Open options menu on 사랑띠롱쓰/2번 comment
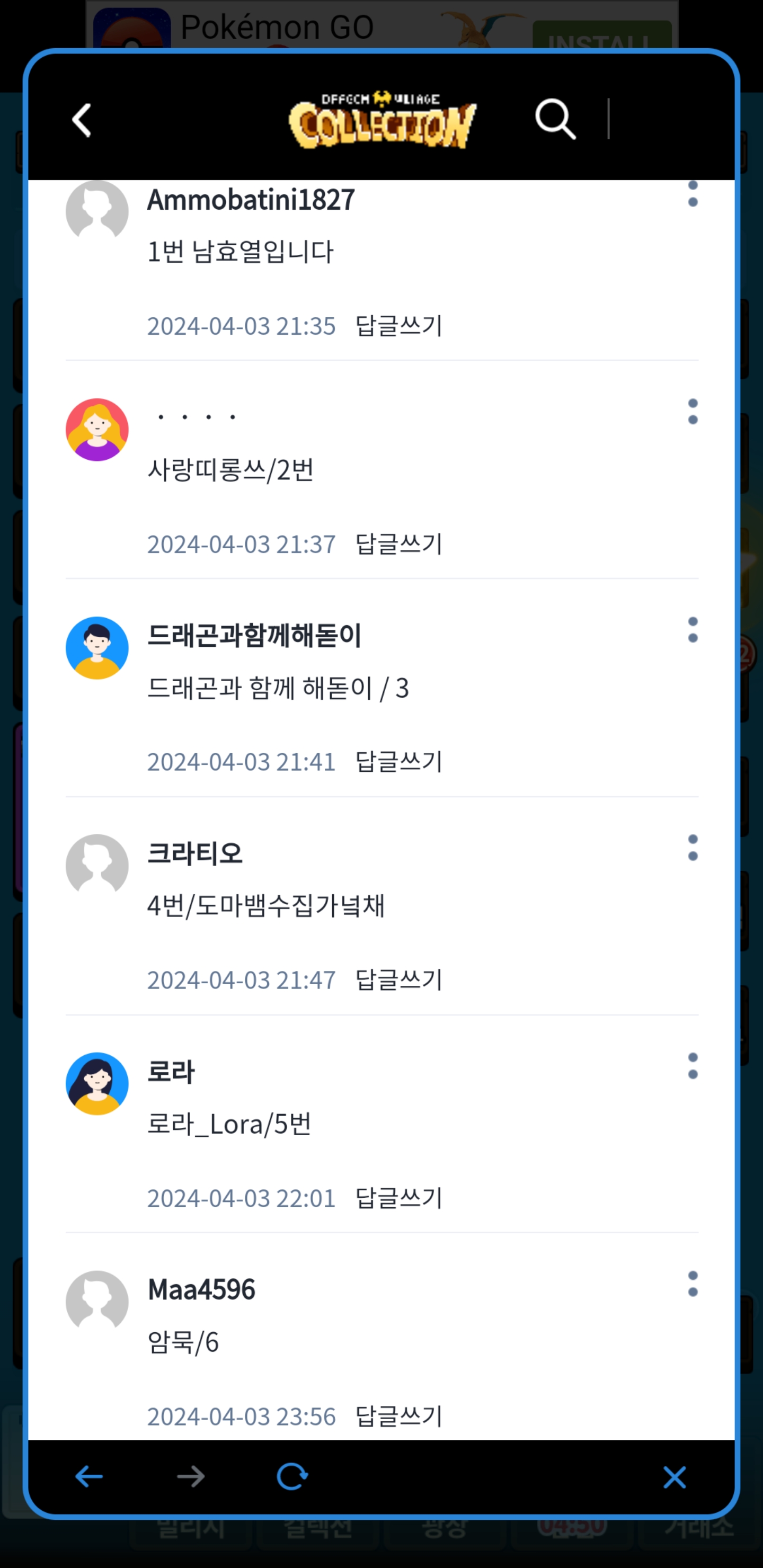The image size is (763, 1568). coord(693,412)
